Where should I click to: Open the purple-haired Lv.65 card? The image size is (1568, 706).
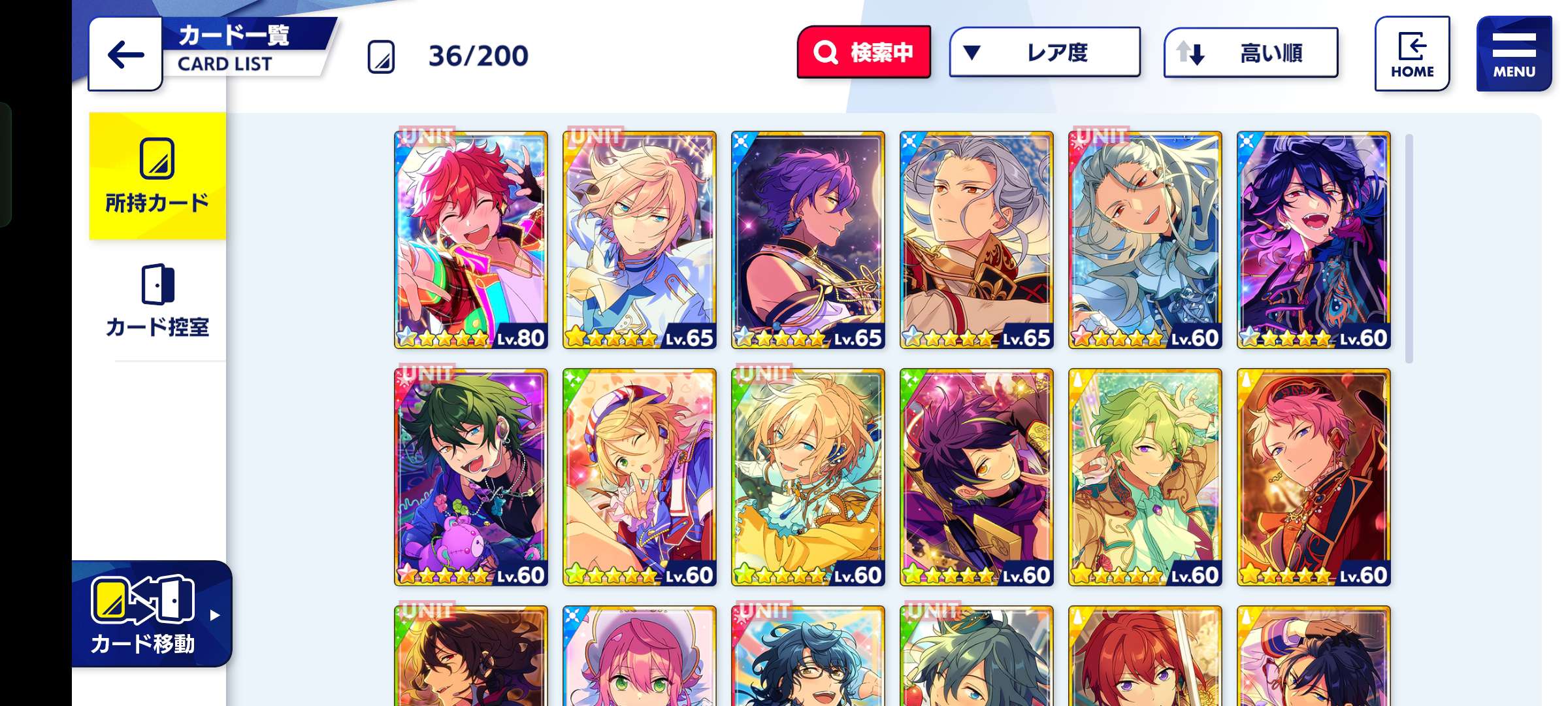pyautogui.click(x=808, y=240)
